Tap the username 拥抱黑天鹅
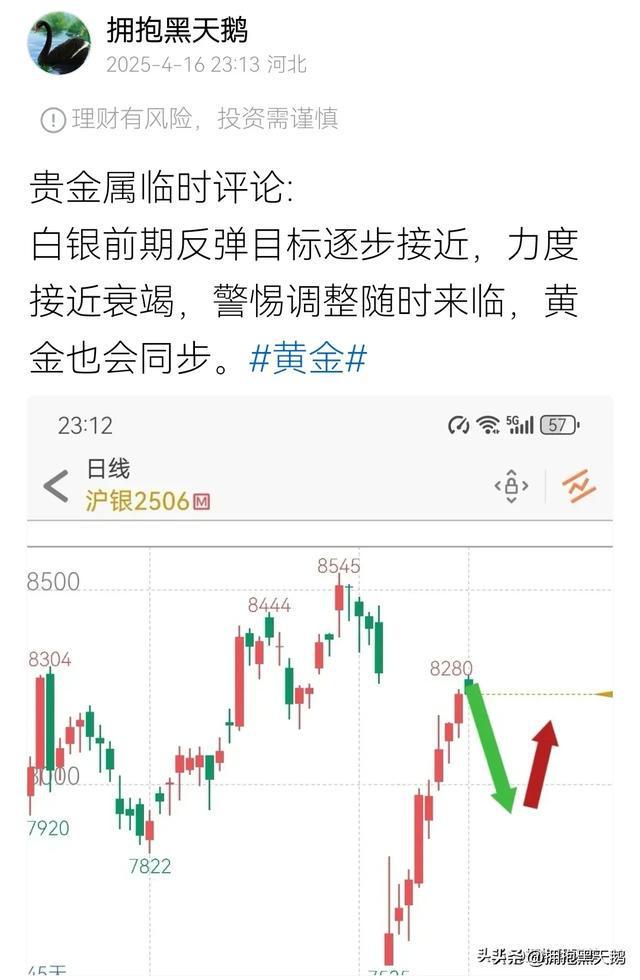 coord(177,30)
